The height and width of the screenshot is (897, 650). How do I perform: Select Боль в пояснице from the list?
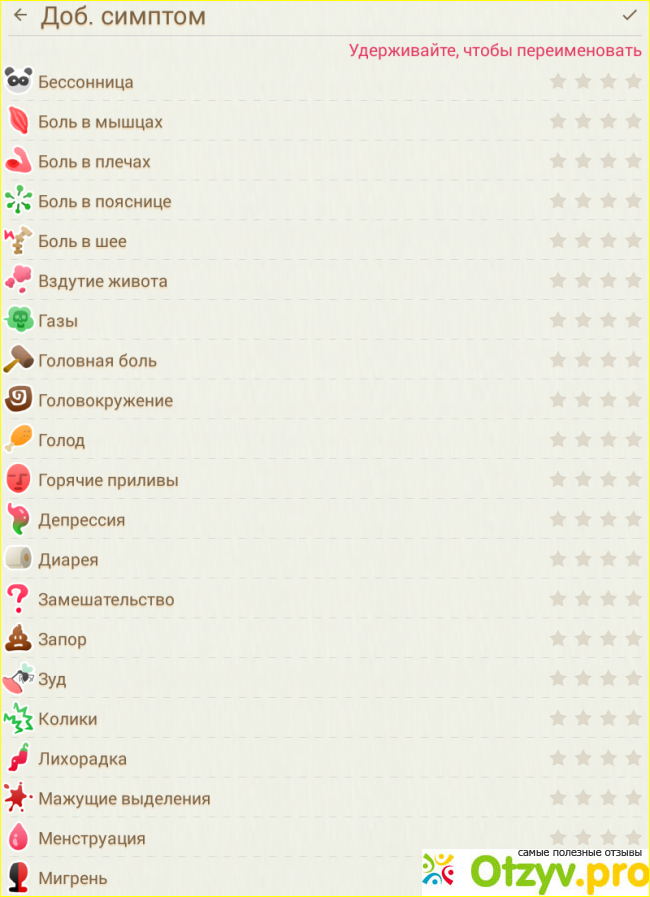click(x=104, y=202)
